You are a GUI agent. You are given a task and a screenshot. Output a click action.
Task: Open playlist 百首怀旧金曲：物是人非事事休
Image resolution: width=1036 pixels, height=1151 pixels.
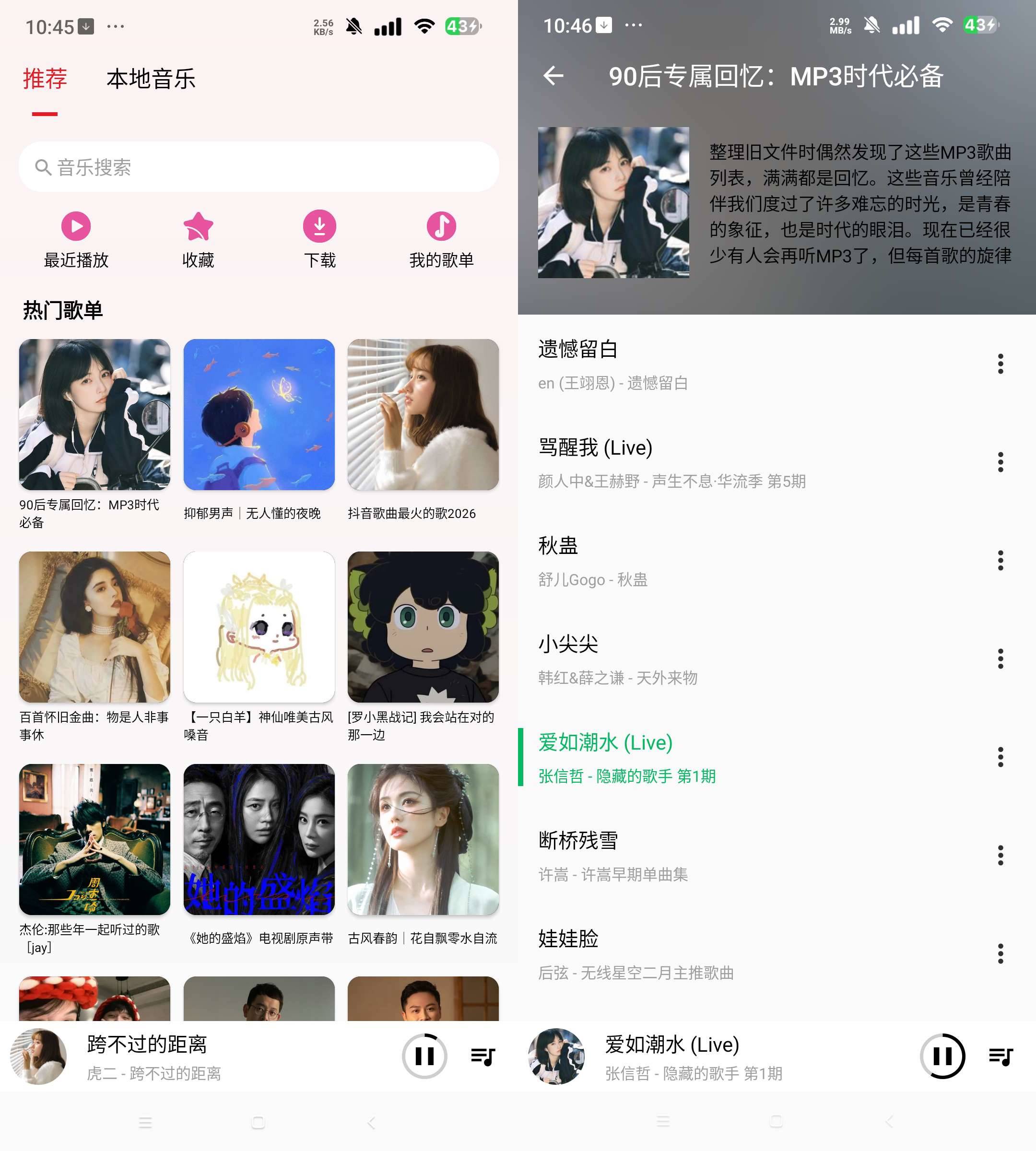click(x=94, y=627)
